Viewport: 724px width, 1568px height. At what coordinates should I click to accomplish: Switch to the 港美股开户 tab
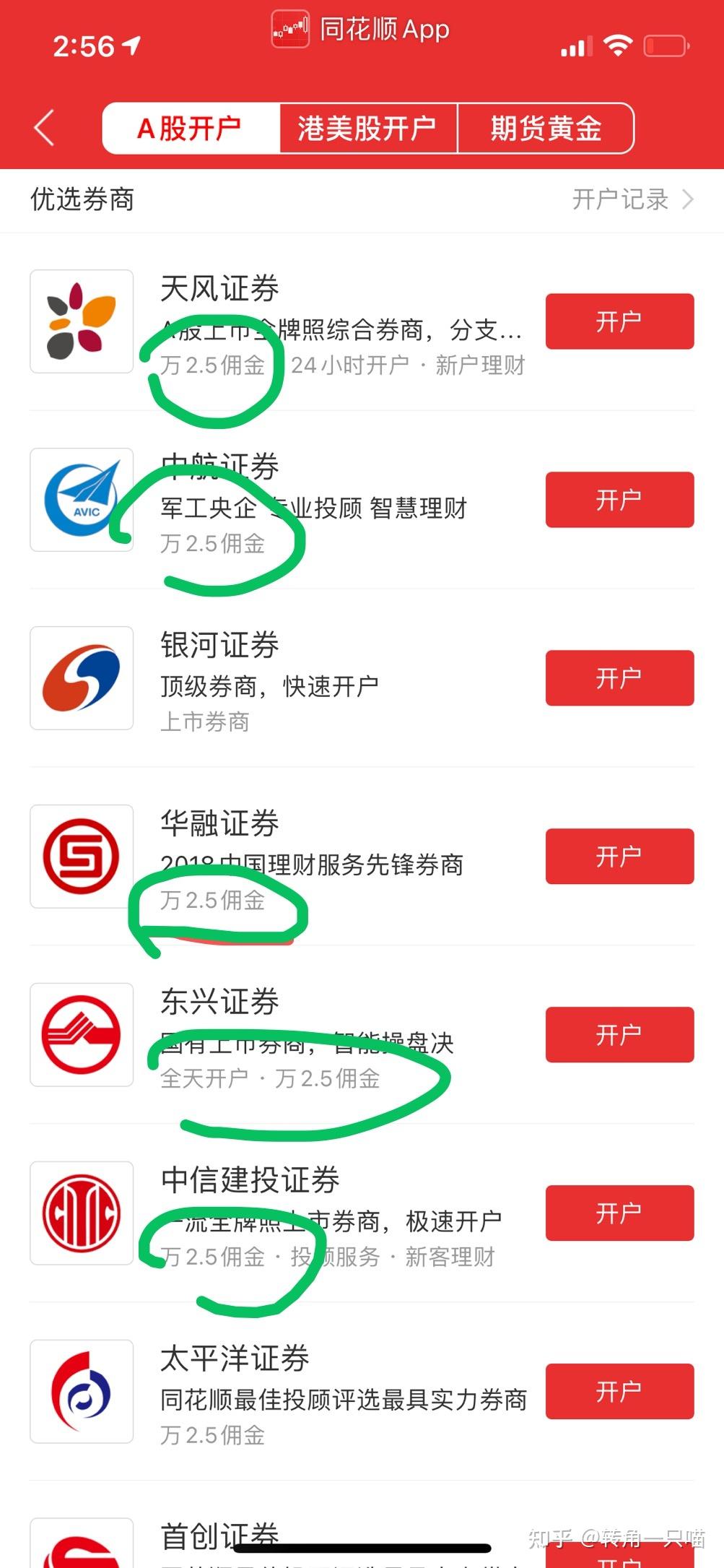coord(367,129)
